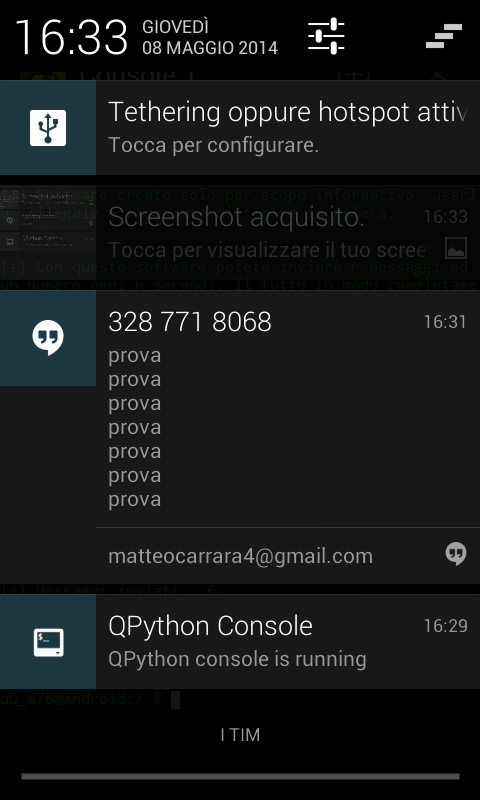Open the quick settings panel

coord(326,36)
